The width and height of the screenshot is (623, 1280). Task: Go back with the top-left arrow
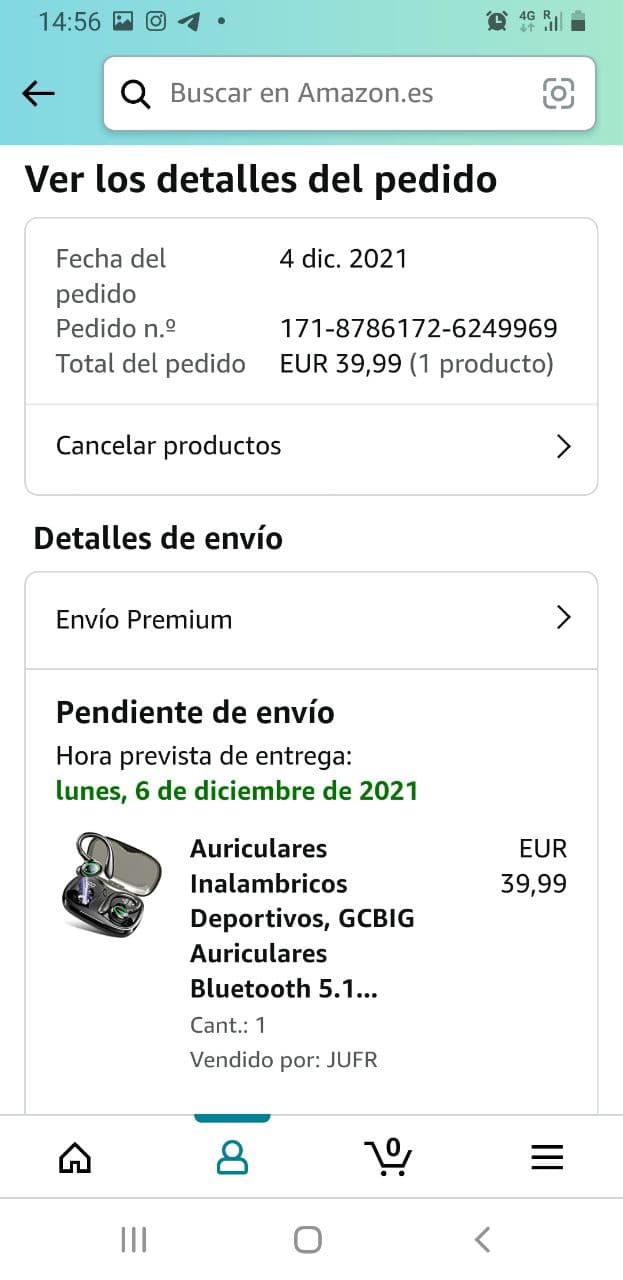click(38, 93)
